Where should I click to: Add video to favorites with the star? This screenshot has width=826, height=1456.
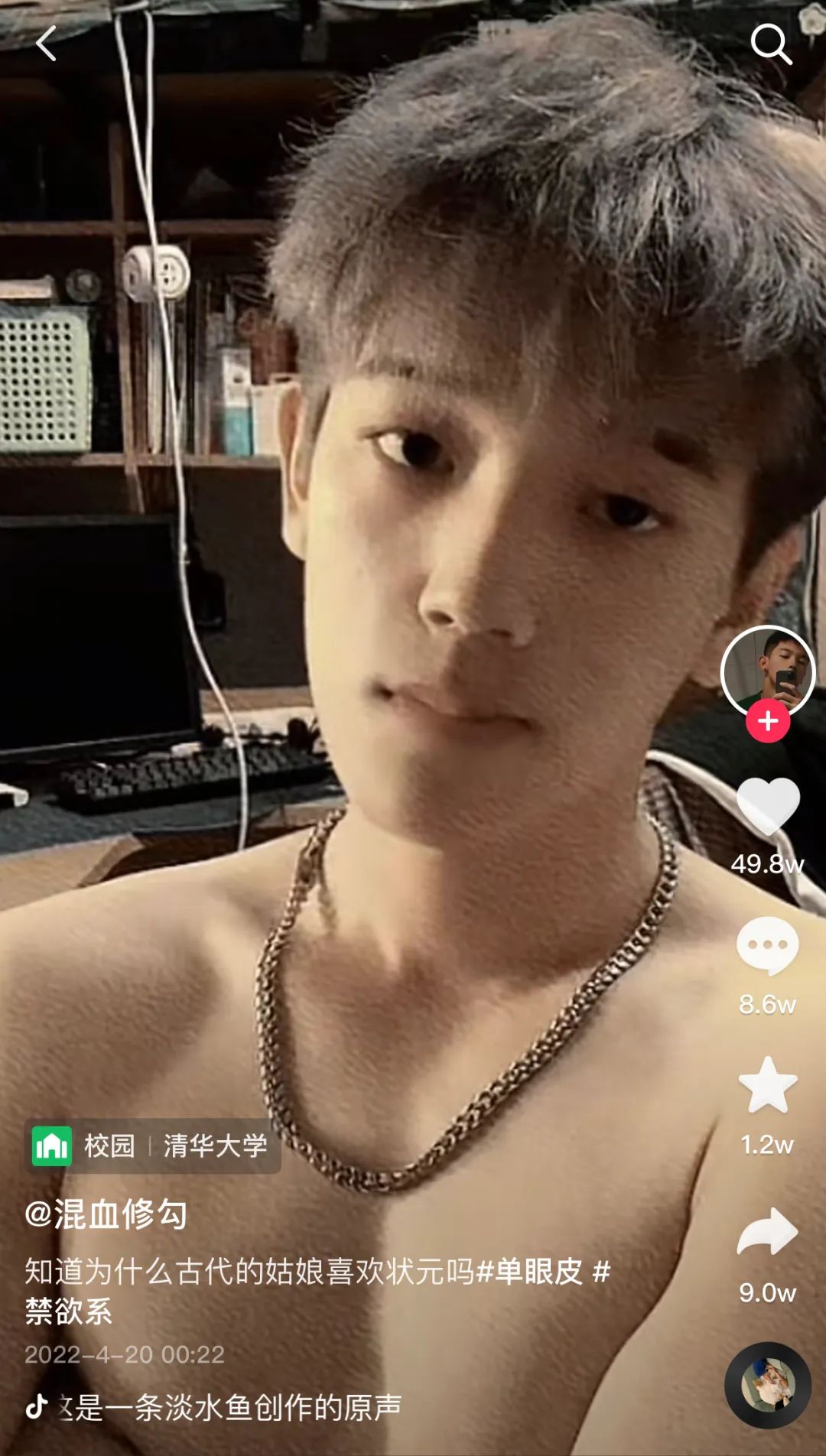pos(768,1085)
